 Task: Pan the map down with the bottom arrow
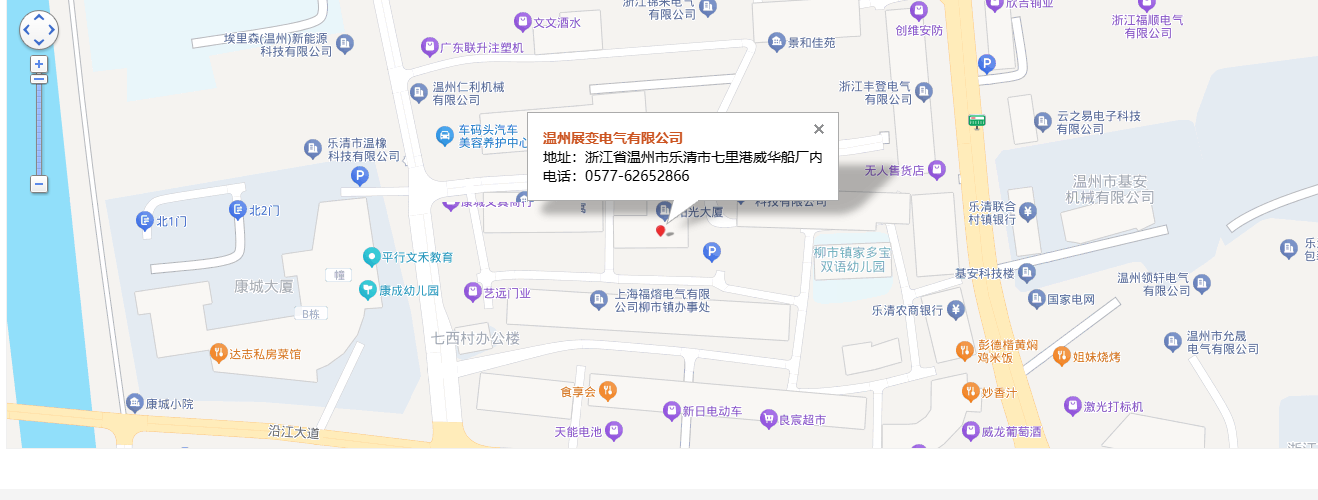(x=39, y=42)
